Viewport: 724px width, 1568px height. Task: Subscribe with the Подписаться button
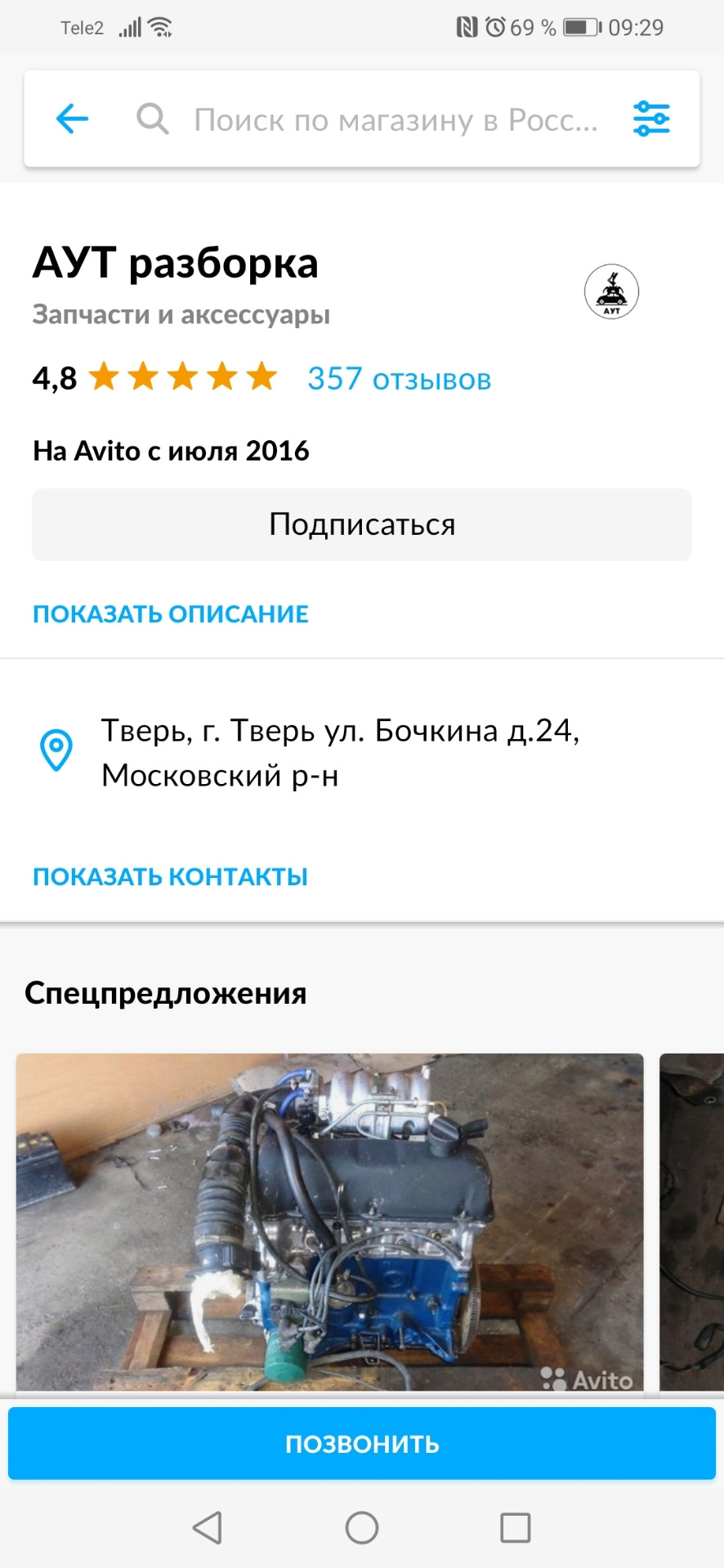[x=362, y=524]
